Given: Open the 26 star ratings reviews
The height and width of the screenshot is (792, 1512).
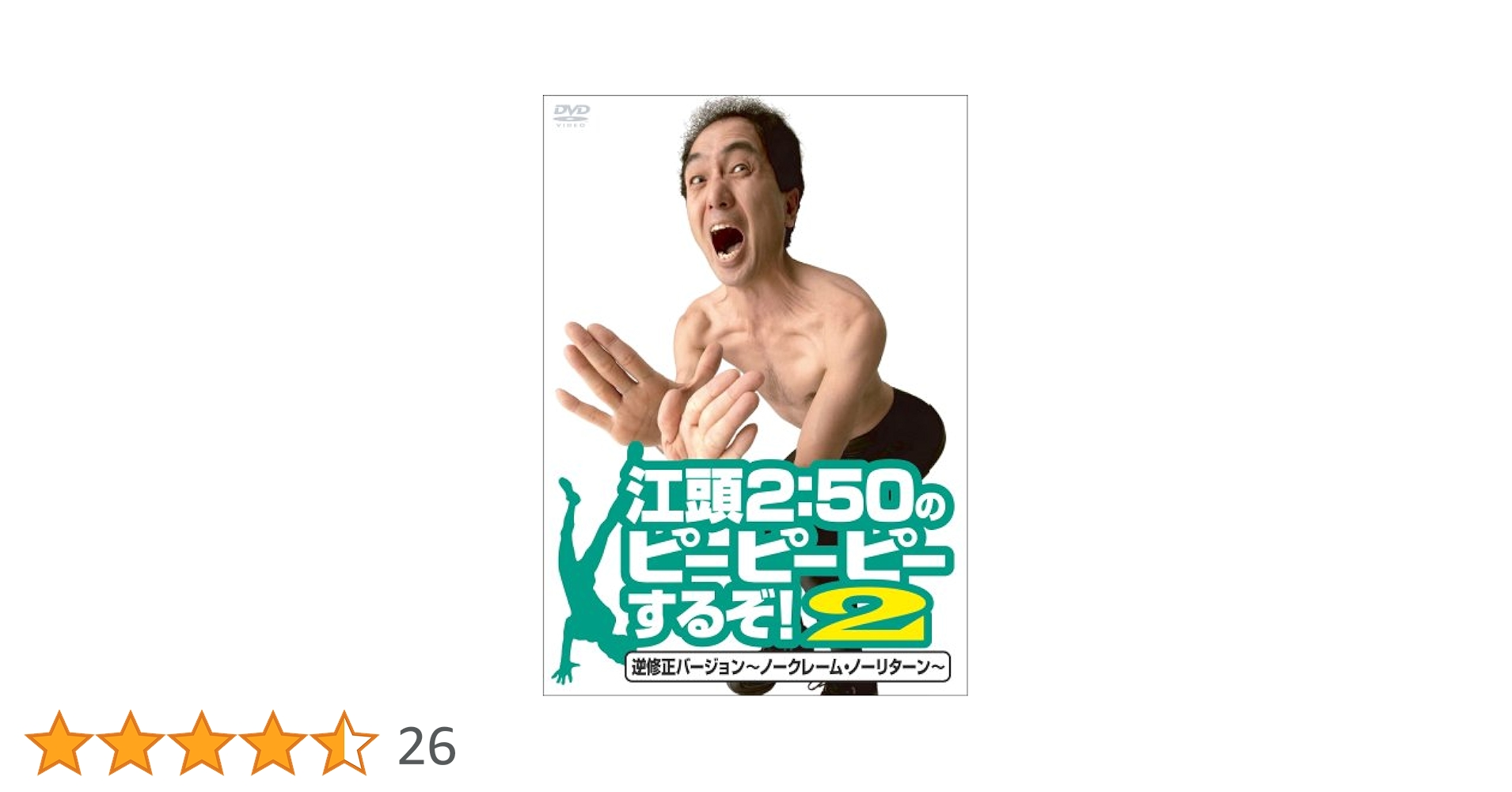Looking at the screenshot, I should 426,745.
